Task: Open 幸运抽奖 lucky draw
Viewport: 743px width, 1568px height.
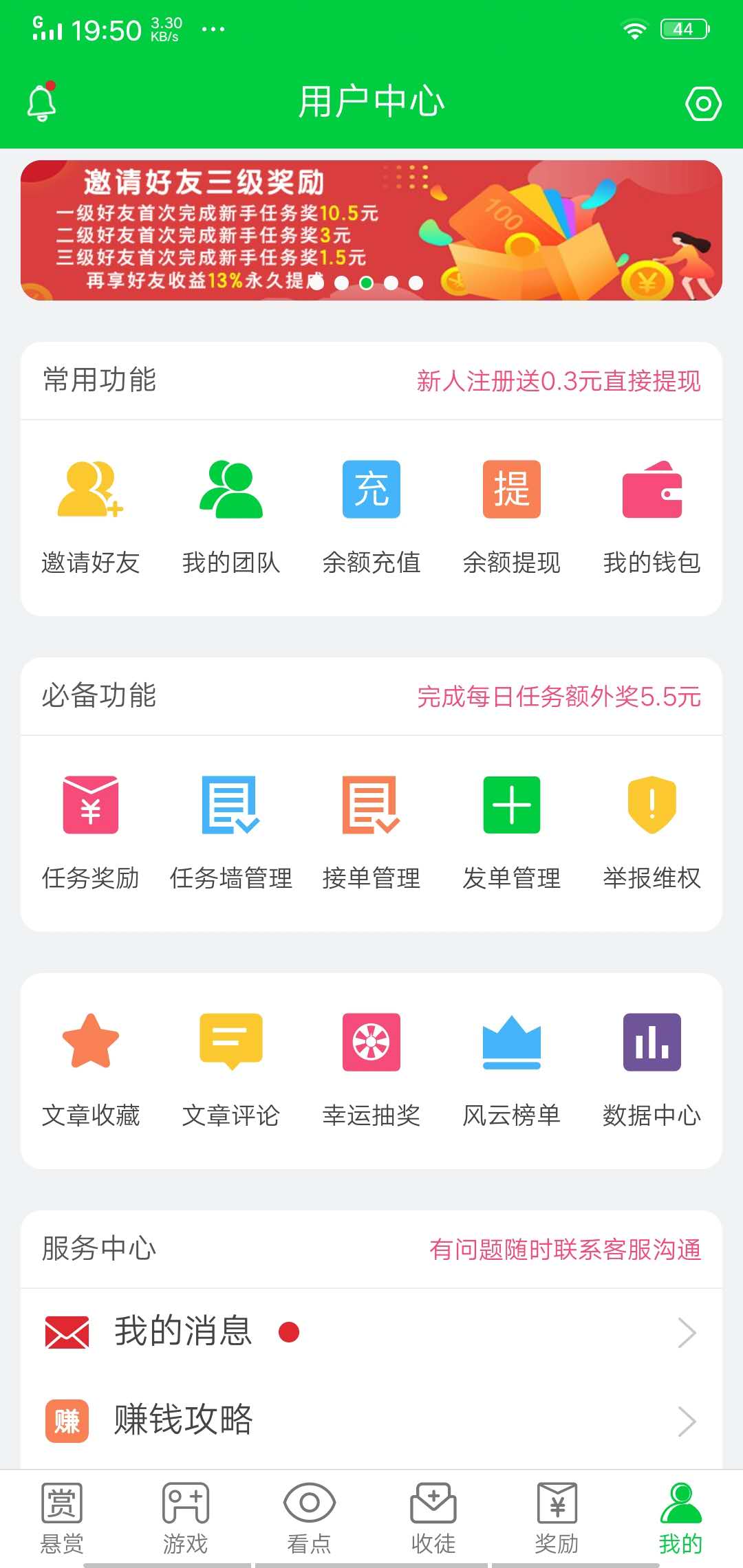Action: tap(371, 1069)
